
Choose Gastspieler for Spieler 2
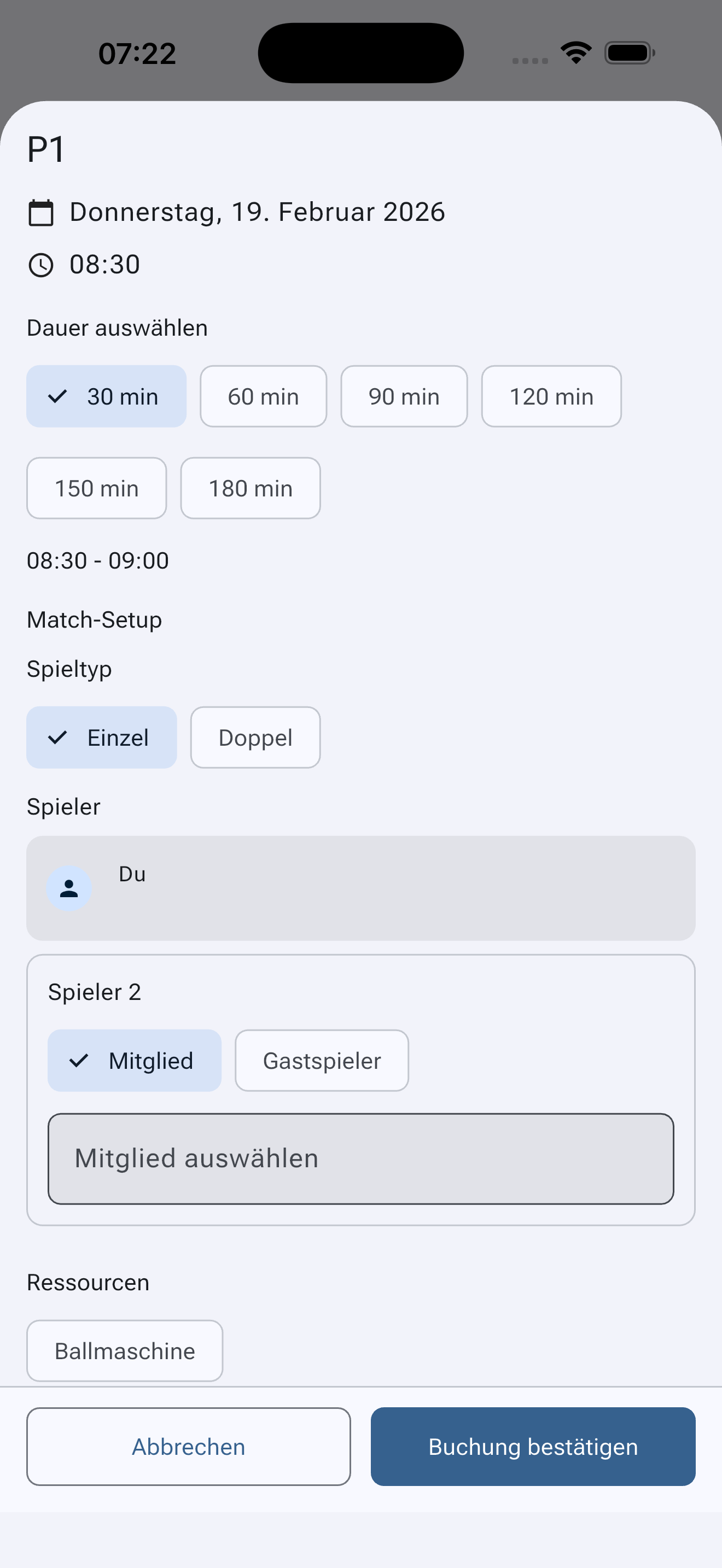coord(322,1060)
